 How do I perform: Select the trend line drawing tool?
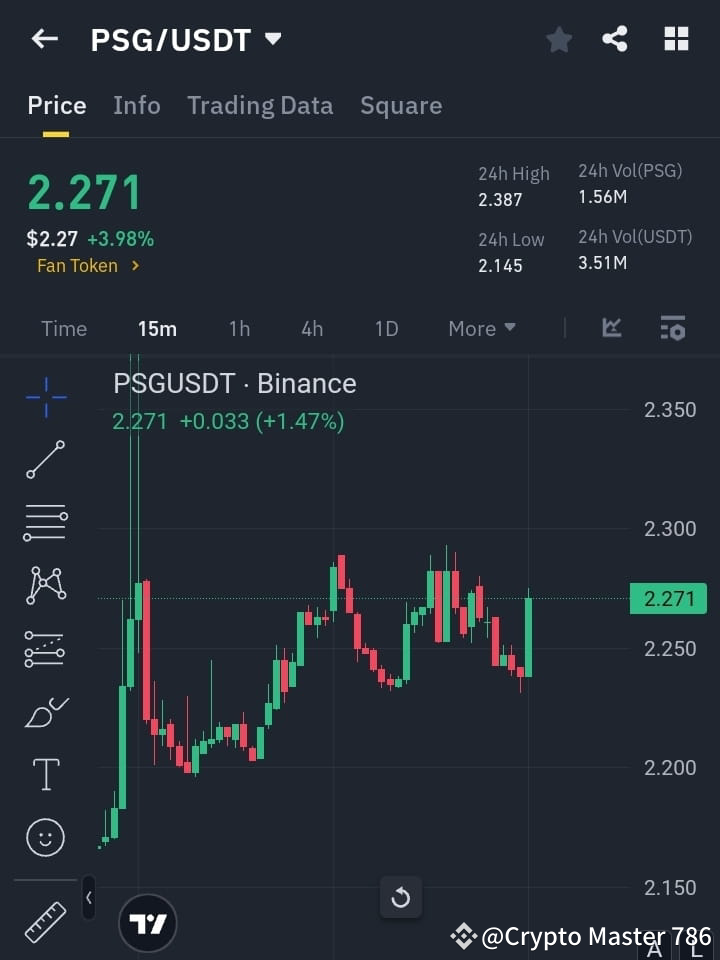[45, 460]
